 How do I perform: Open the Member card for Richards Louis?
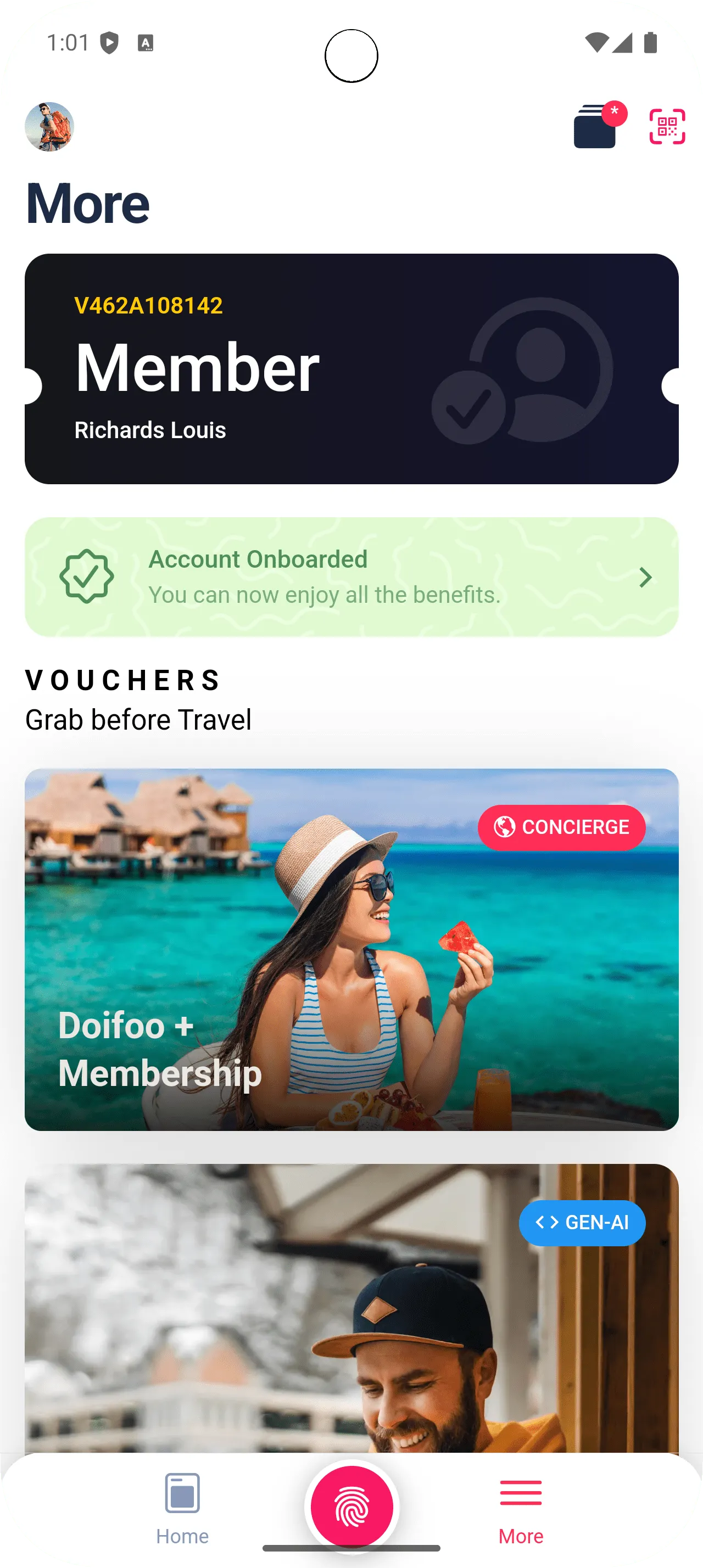click(x=351, y=369)
